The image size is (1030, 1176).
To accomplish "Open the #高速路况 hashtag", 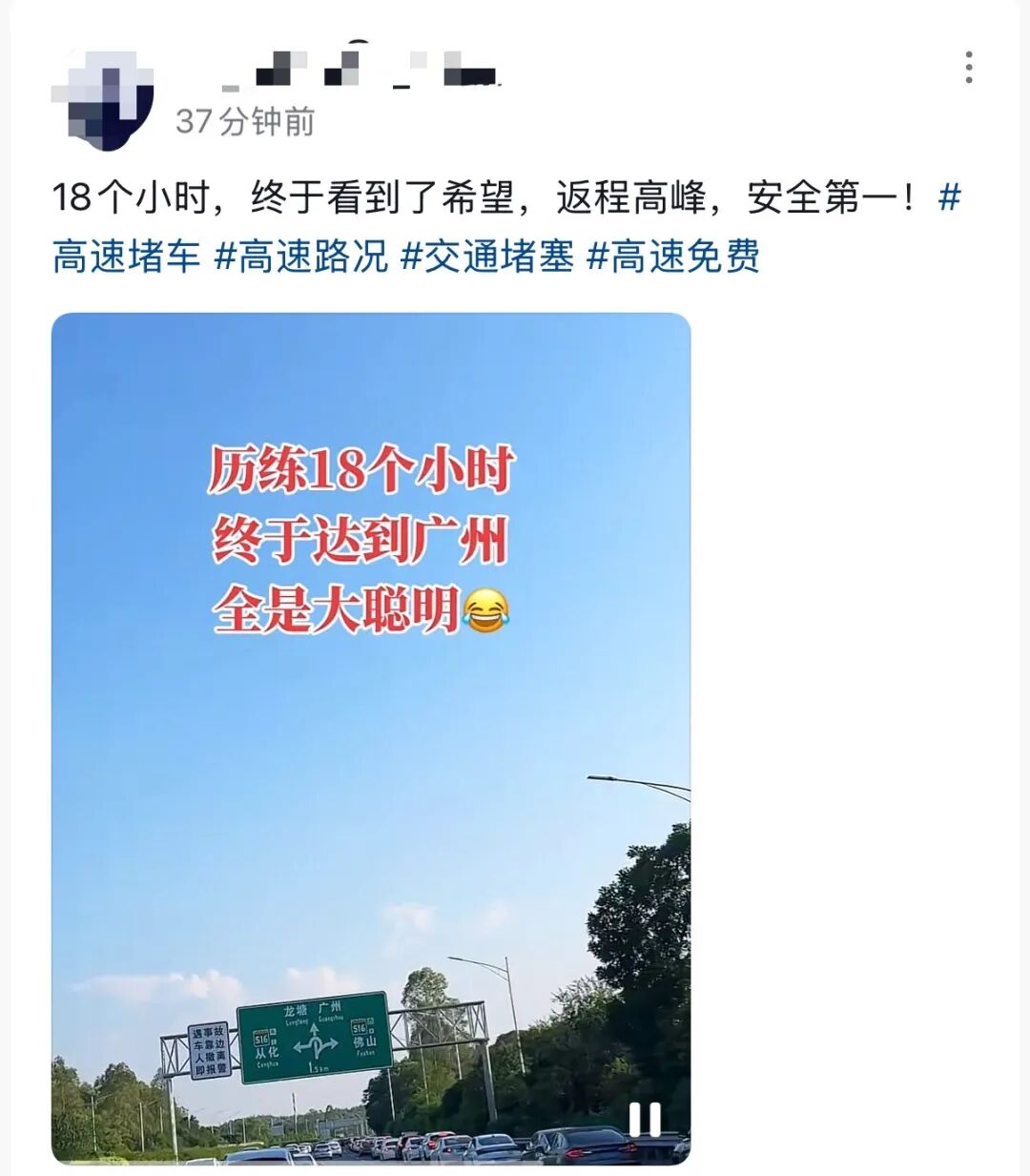I will click(301, 257).
